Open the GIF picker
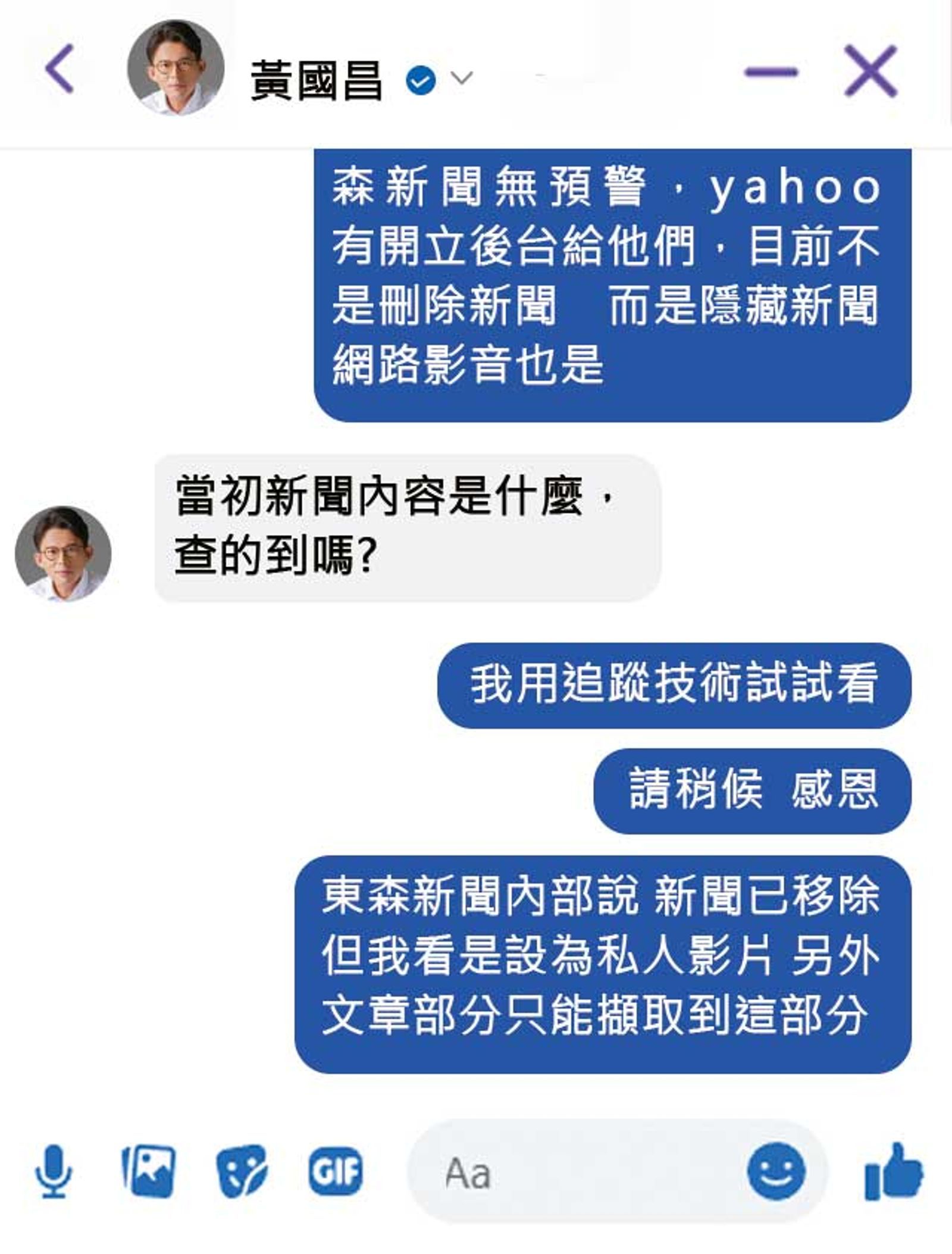 pos(335,1171)
